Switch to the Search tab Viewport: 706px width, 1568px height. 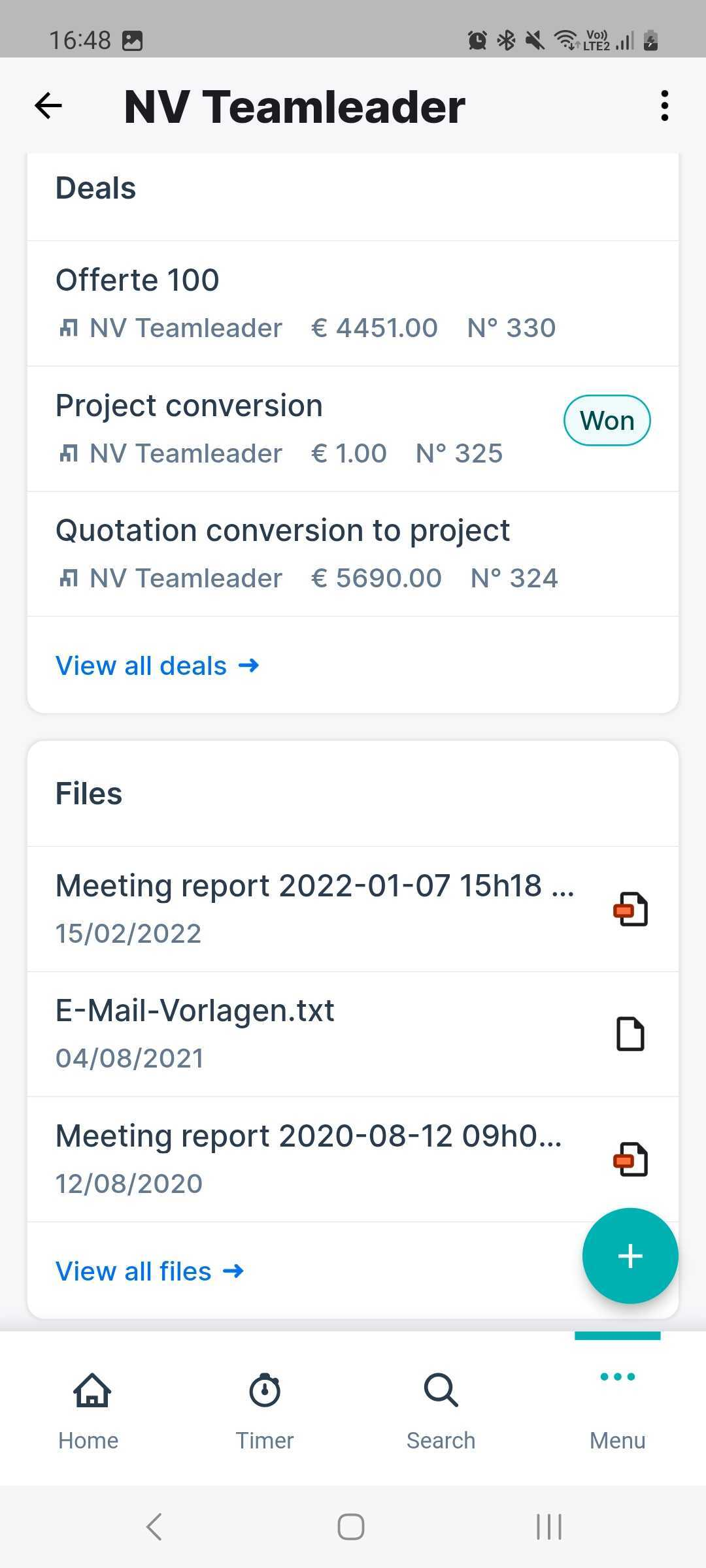click(441, 1411)
